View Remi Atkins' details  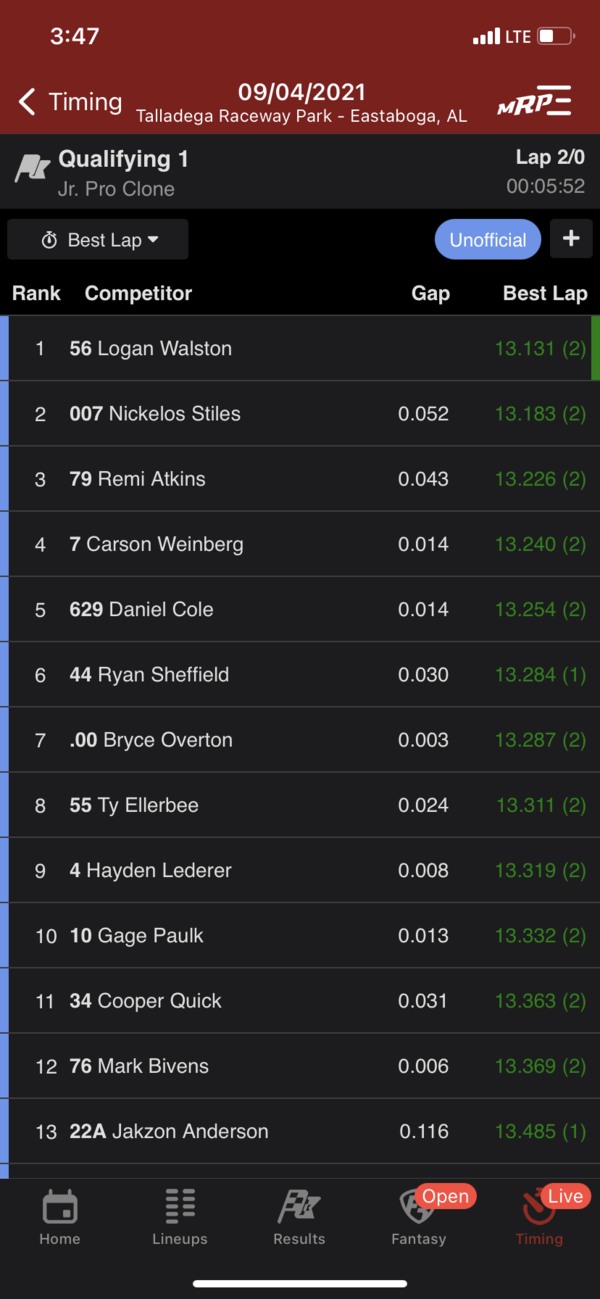coord(300,479)
